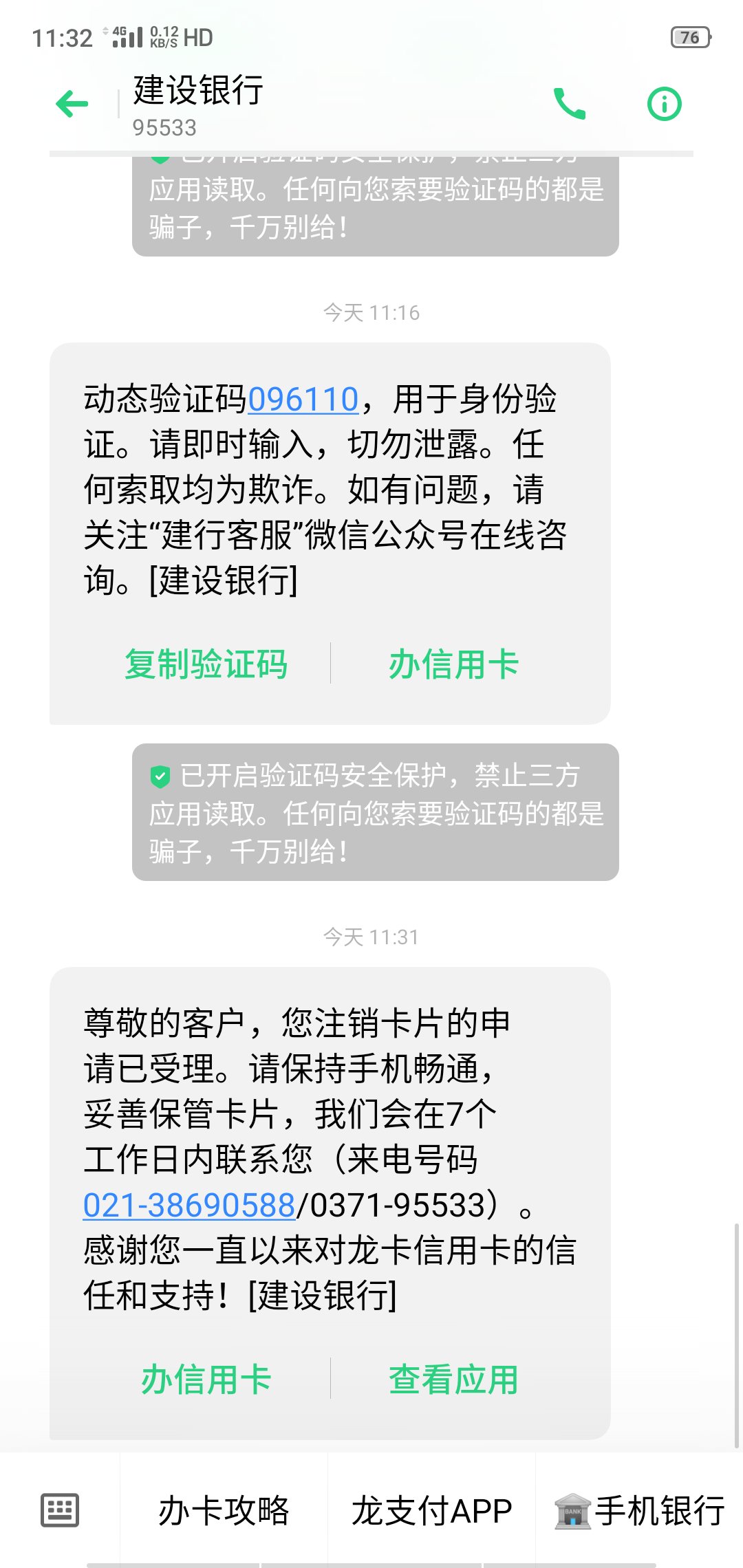Go back using the green arrow
Screen dimensions: 743x1568
point(72,105)
